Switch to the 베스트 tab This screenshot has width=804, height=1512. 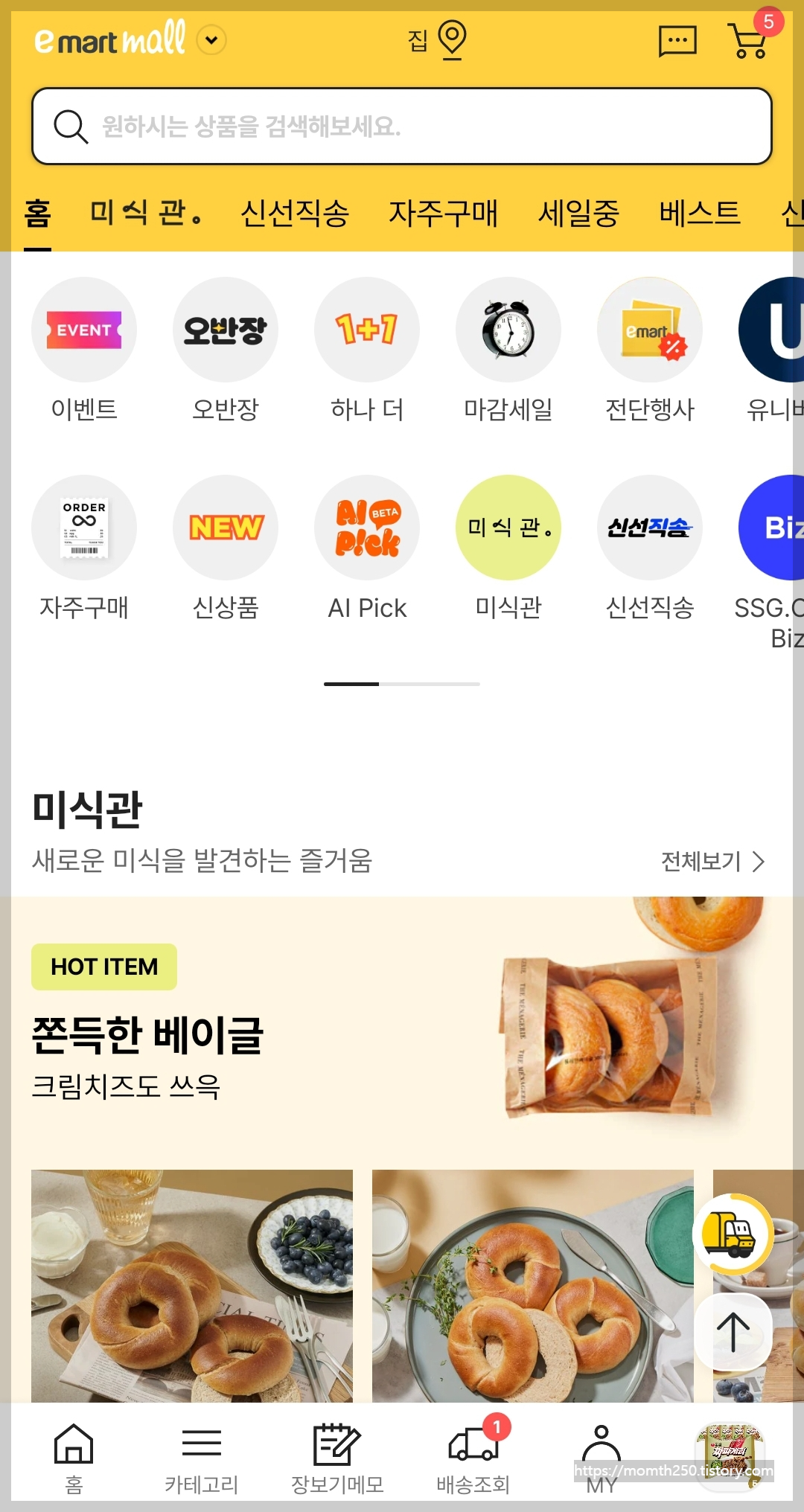pos(699,214)
